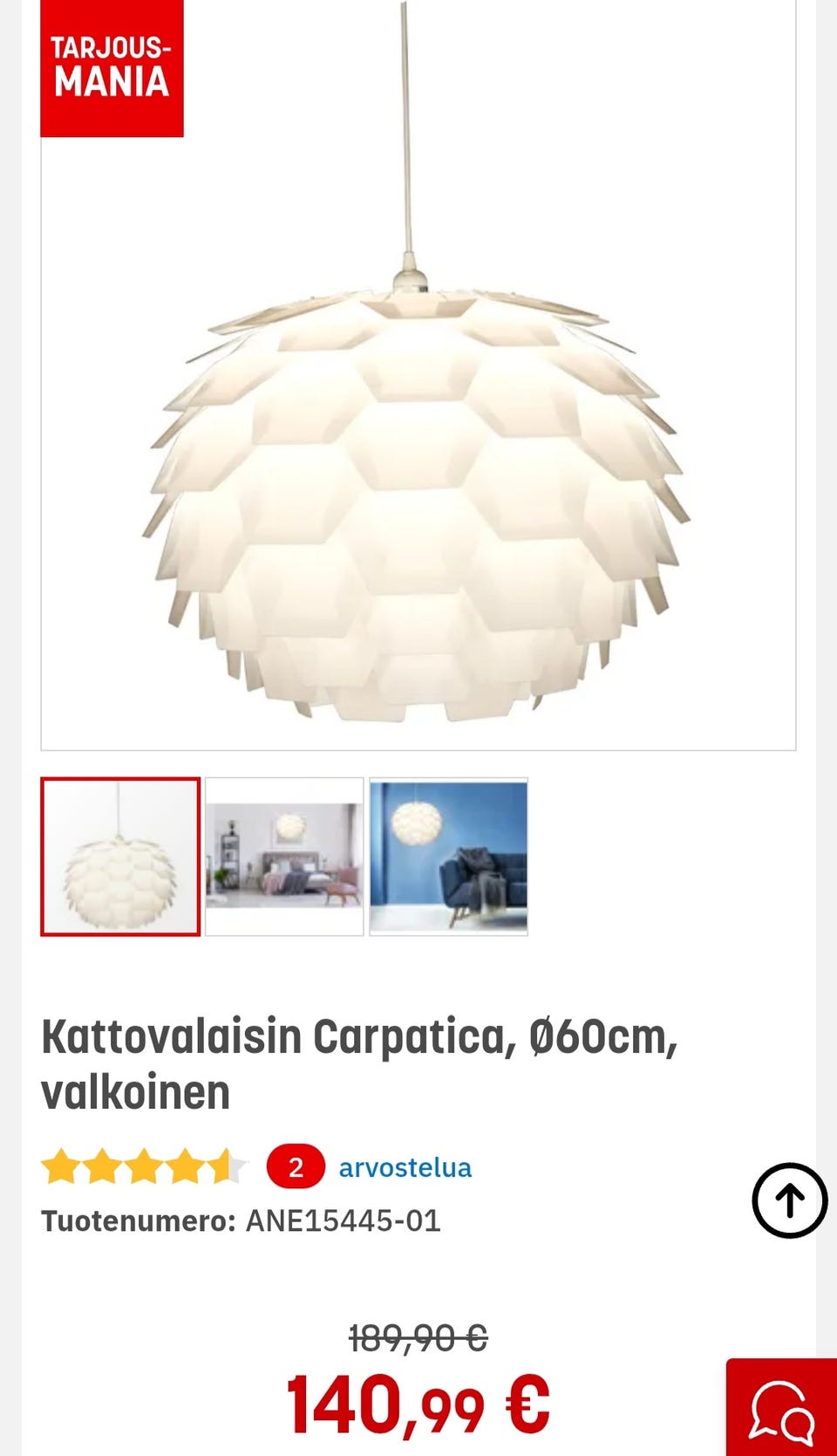The image size is (837, 1456).
Task: Open the arvostelua reviews link
Action: coord(405,1167)
